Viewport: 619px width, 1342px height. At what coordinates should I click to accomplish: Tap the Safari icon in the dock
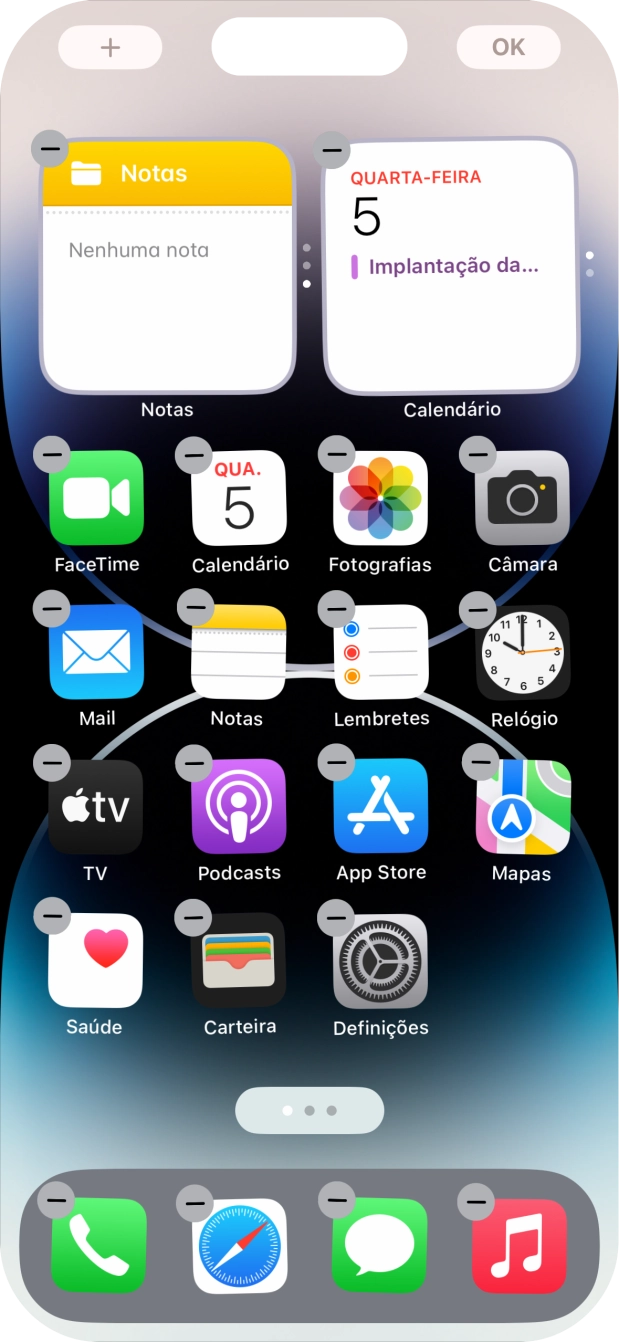tap(239, 1246)
